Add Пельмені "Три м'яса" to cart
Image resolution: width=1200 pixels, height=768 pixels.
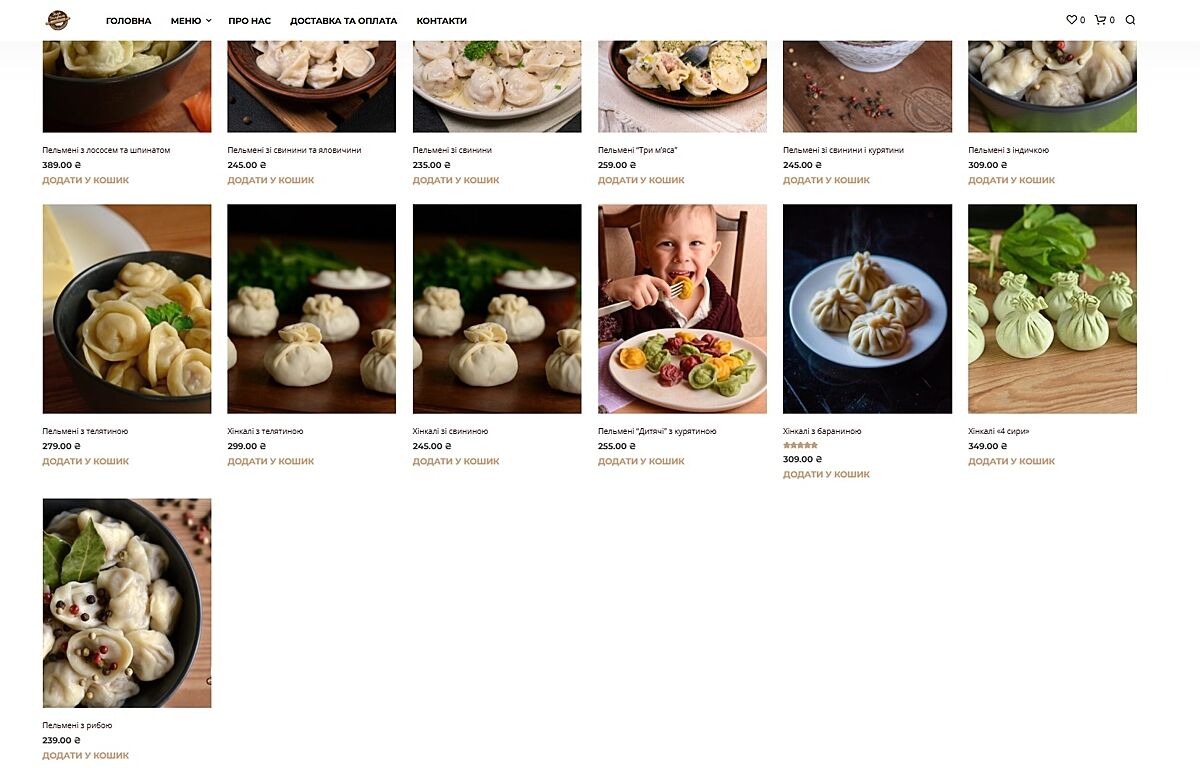point(641,180)
